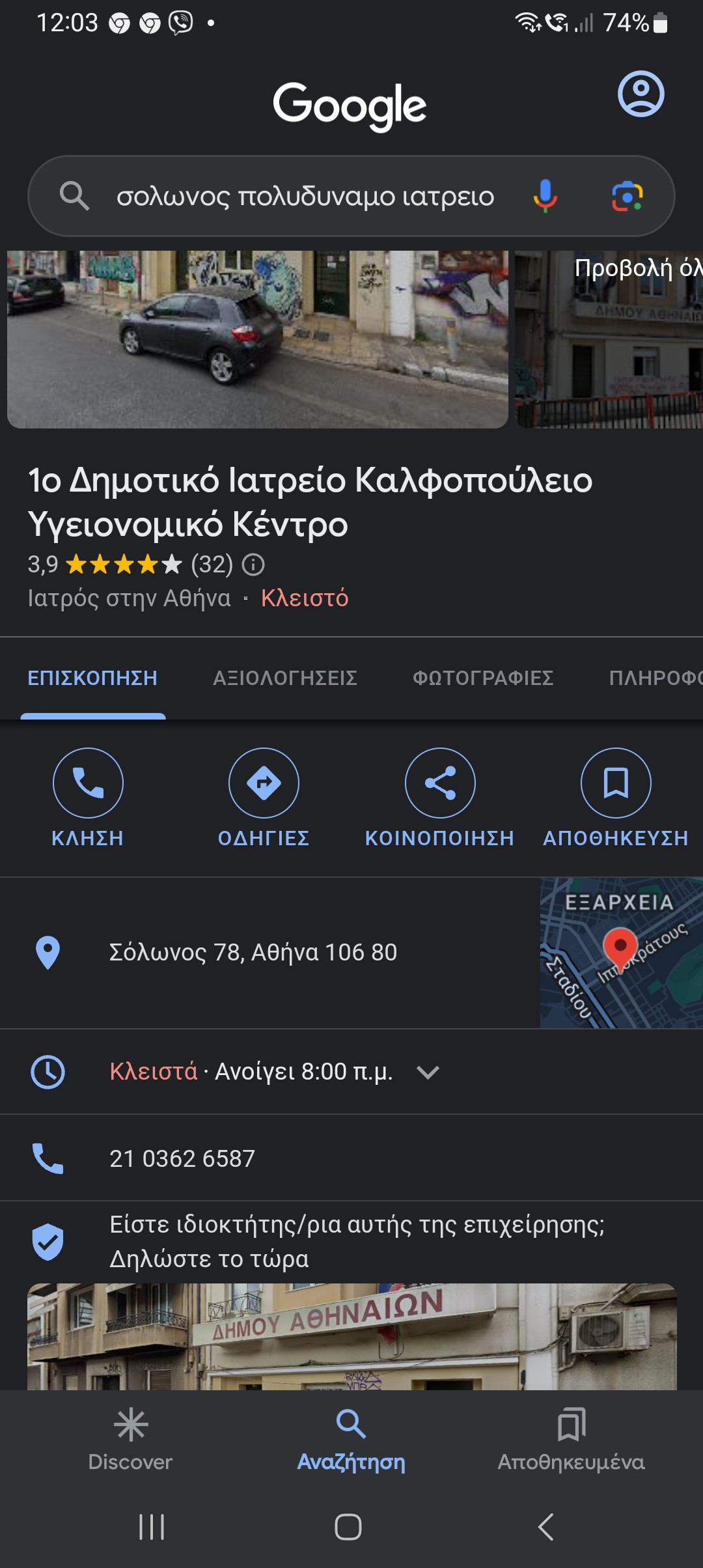
Task: Expand the opening hours row
Action: pos(351,1072)
